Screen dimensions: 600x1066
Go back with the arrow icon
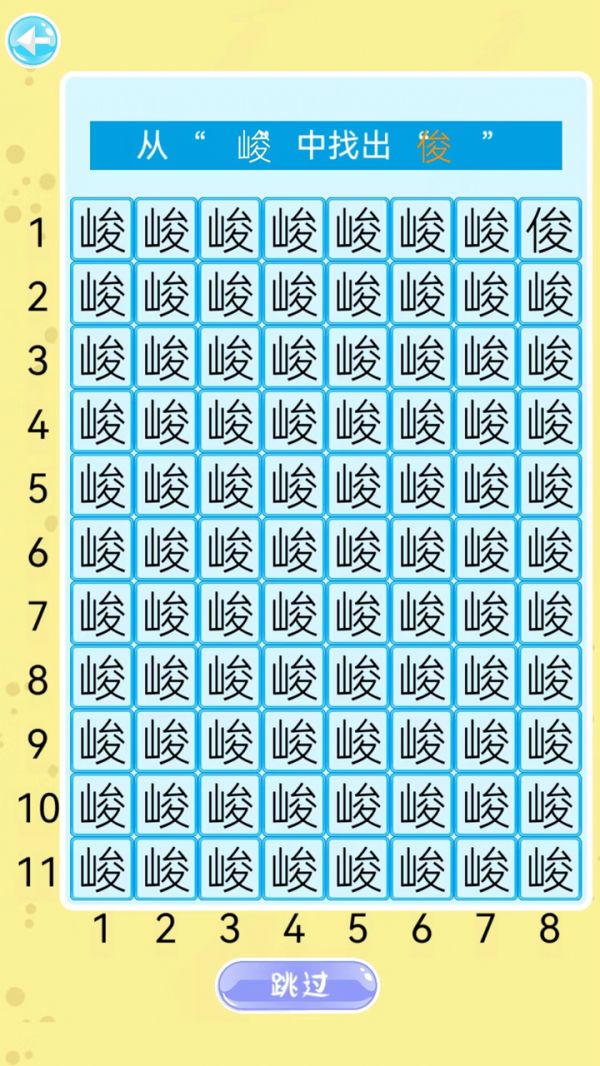(33, 41)
